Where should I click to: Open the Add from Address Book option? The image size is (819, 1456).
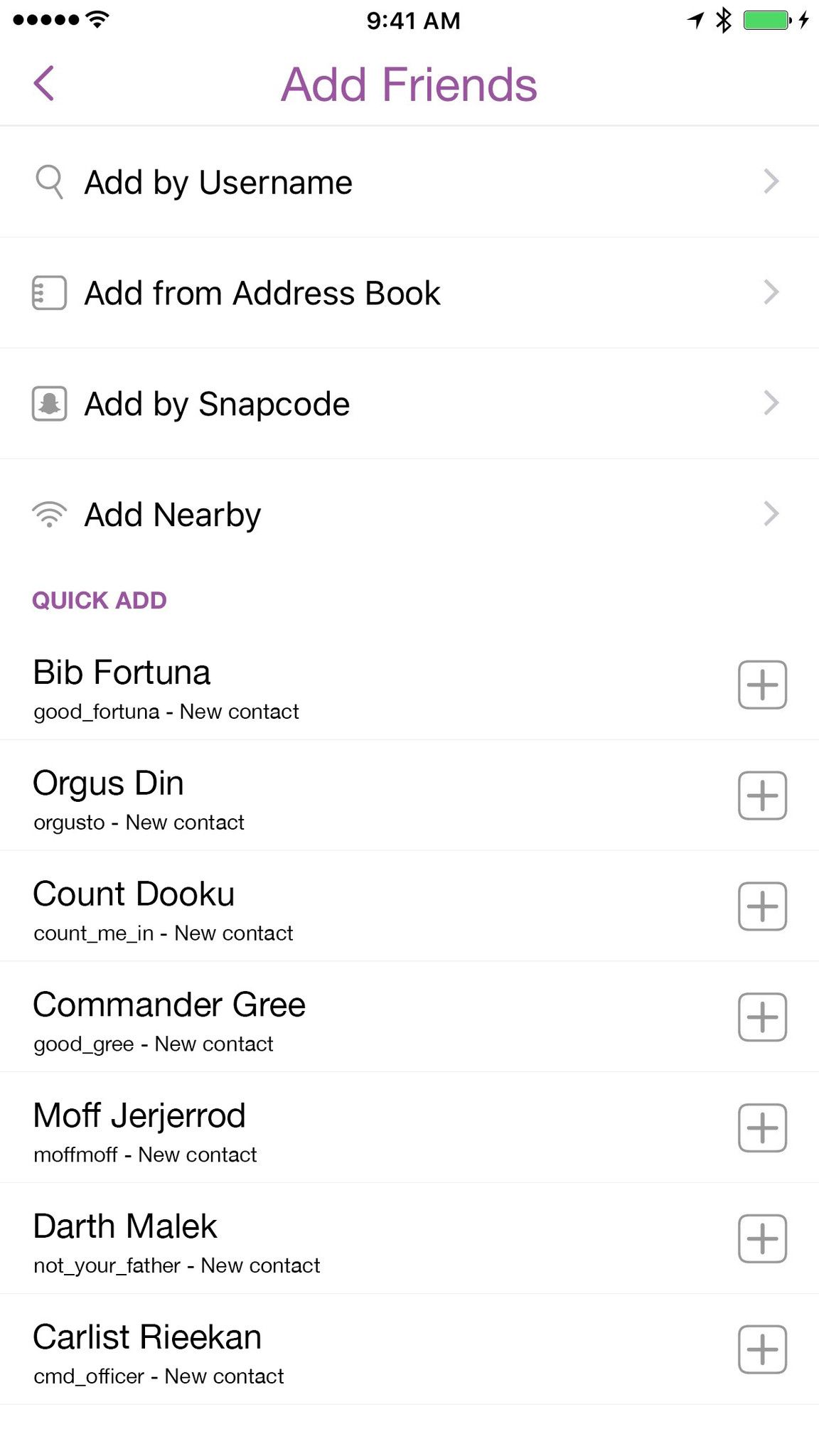pos(263,292)
